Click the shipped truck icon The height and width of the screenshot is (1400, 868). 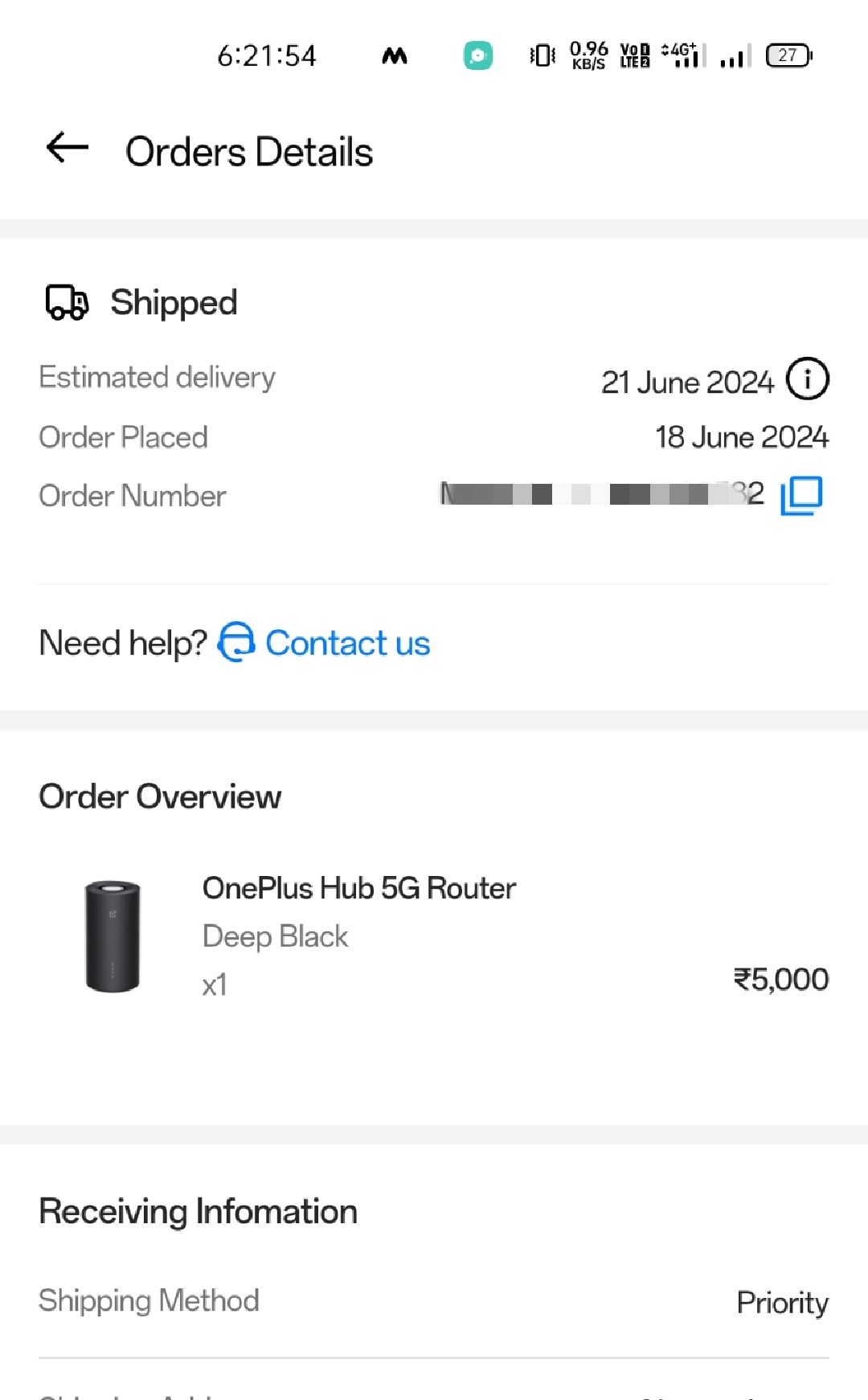(67, 302)
